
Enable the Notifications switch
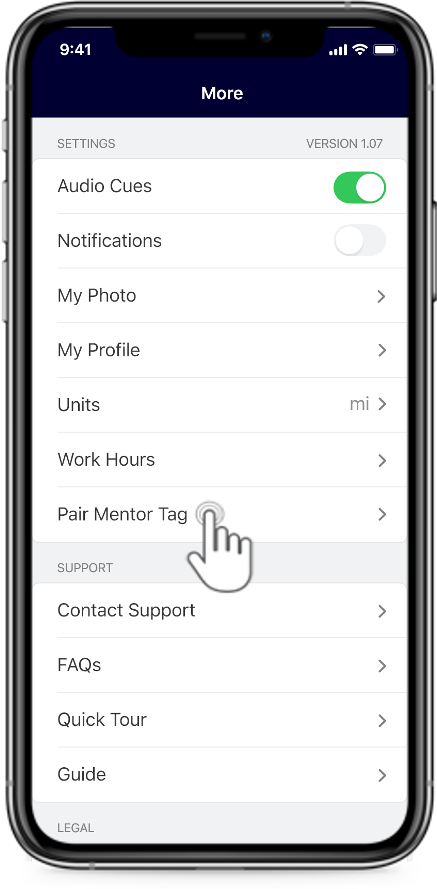pos(359,240)
